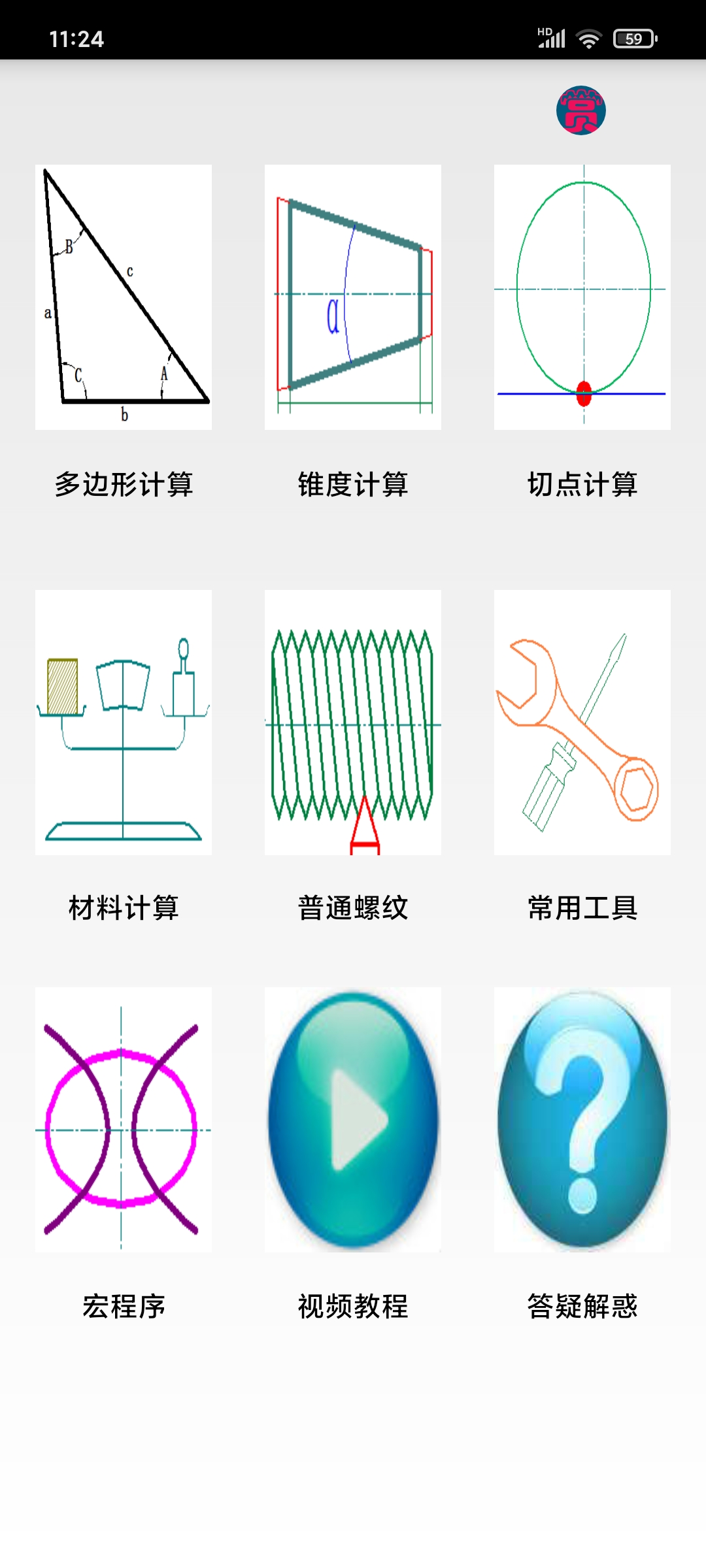Click the 普通螺纹 text label
Image resolution: width=706 pixels, height=1568 pixels.
pos(353,907)
